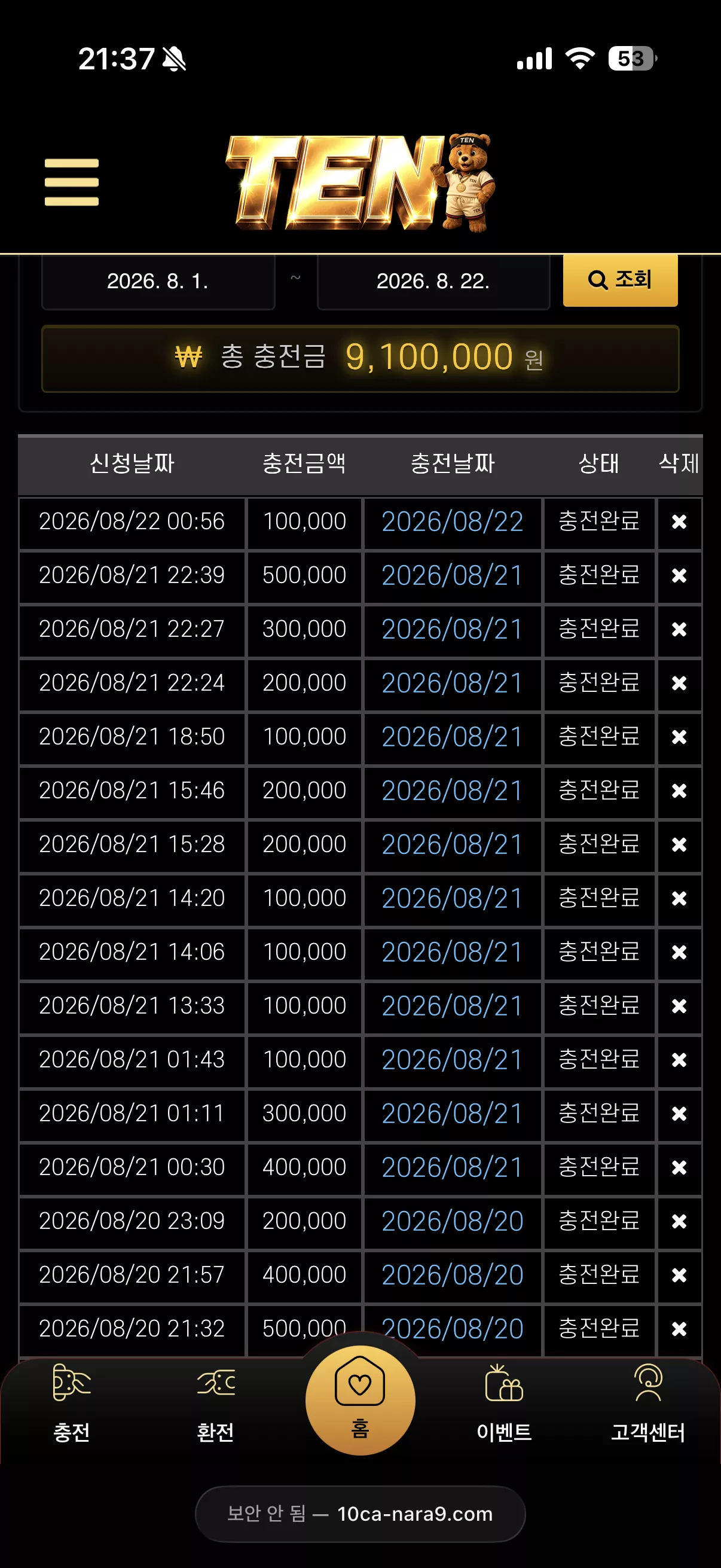Tap the 10ca-nara9.com address bar

[360, 1514]
